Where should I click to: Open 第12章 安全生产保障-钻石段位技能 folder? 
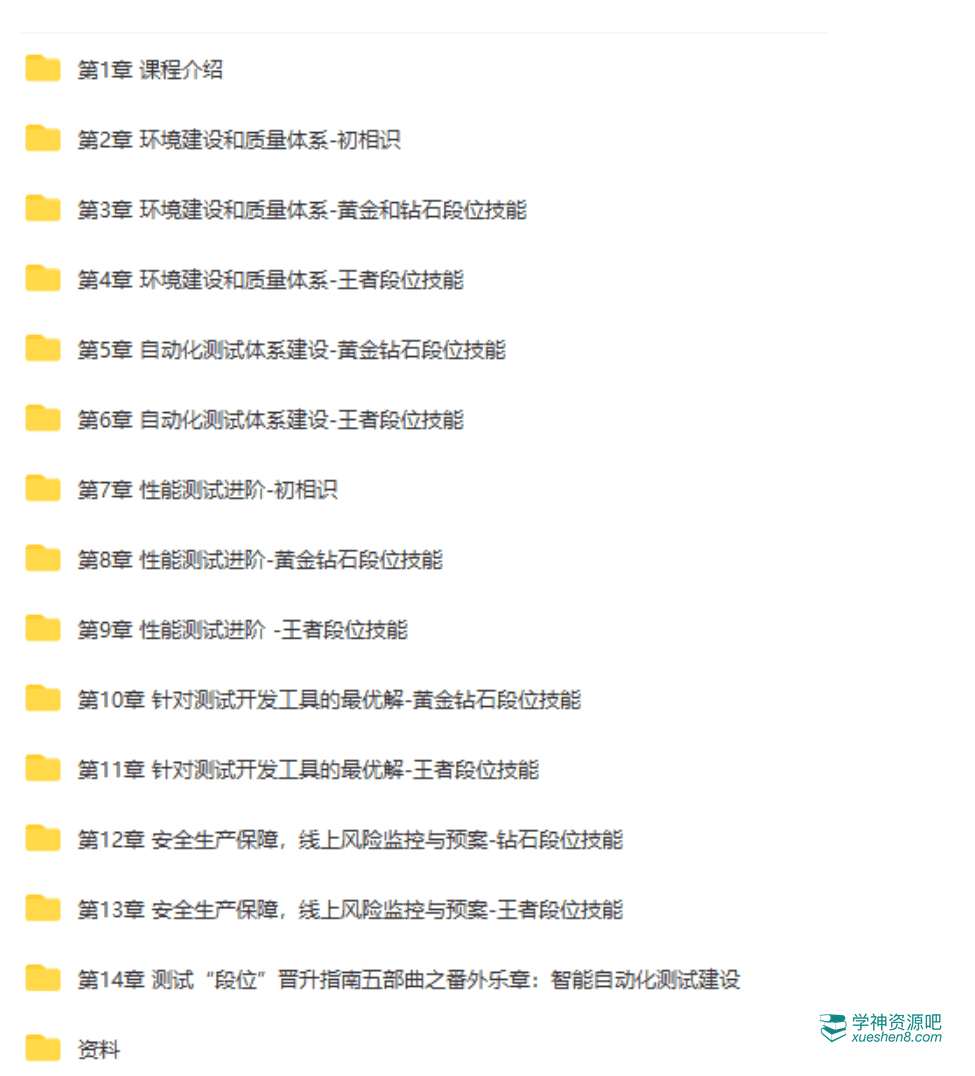349,840
